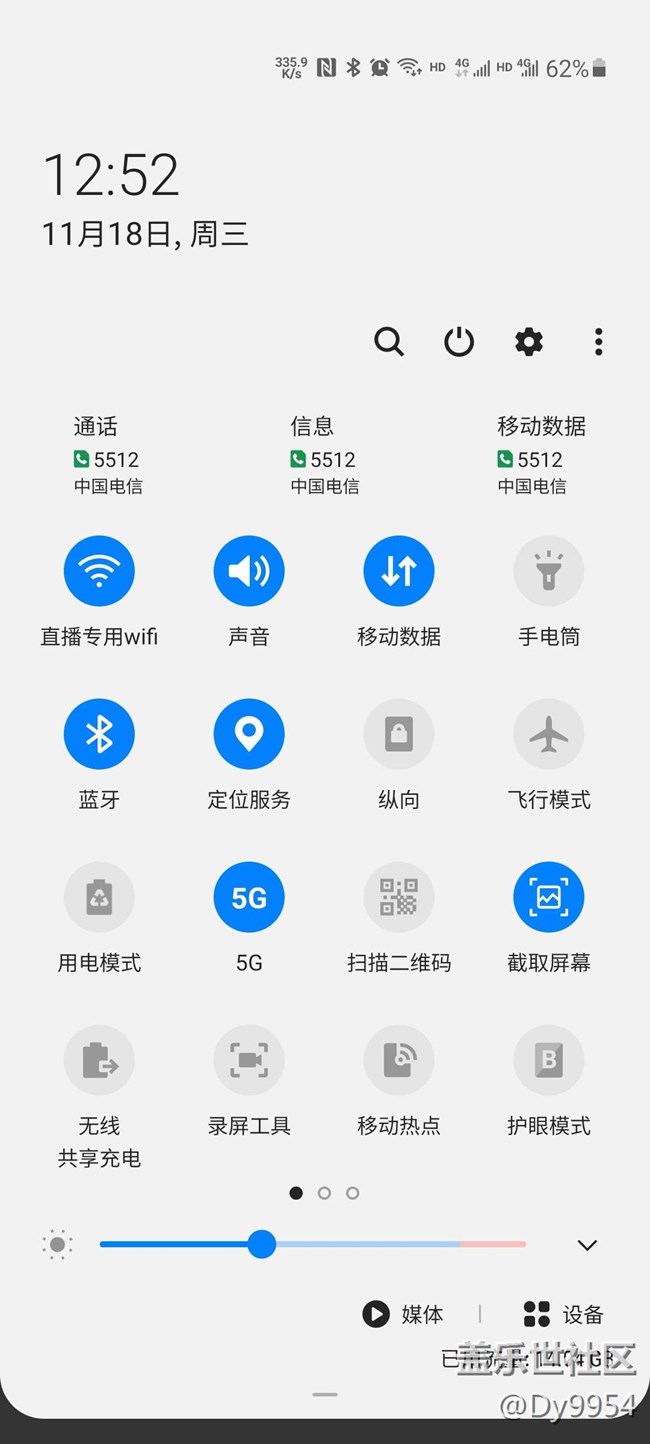650x1444 pixels.
Task: Switch off 蓝牙 Bluetooth
Action: click(99, 734)
